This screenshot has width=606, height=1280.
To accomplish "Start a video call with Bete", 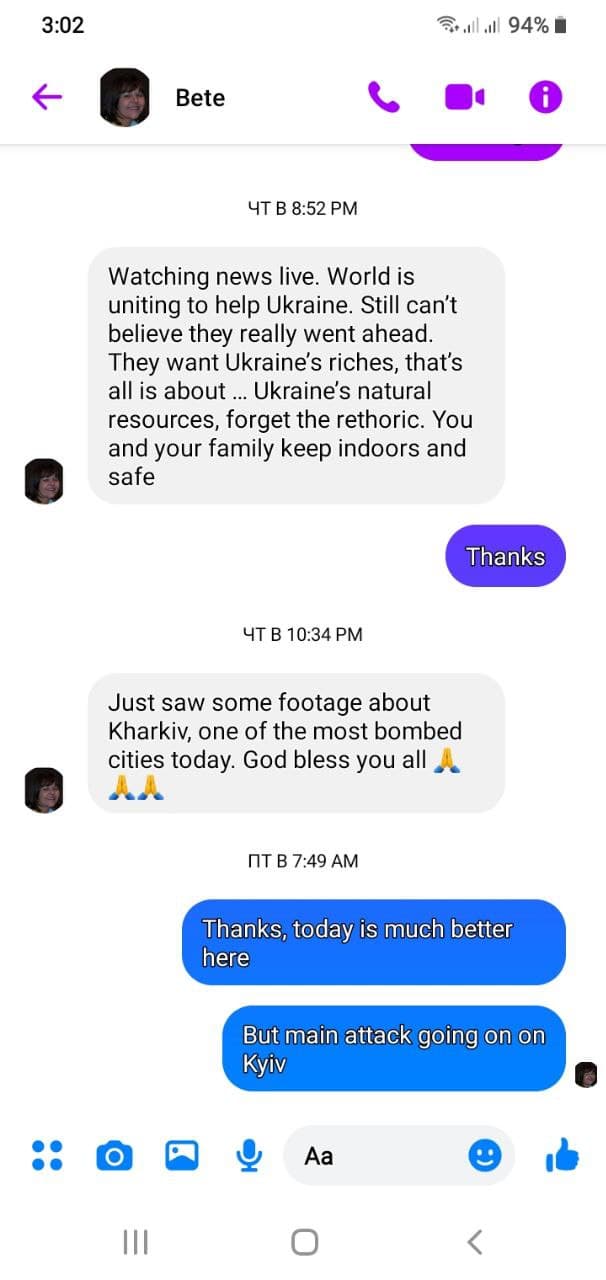I will 464,97.
